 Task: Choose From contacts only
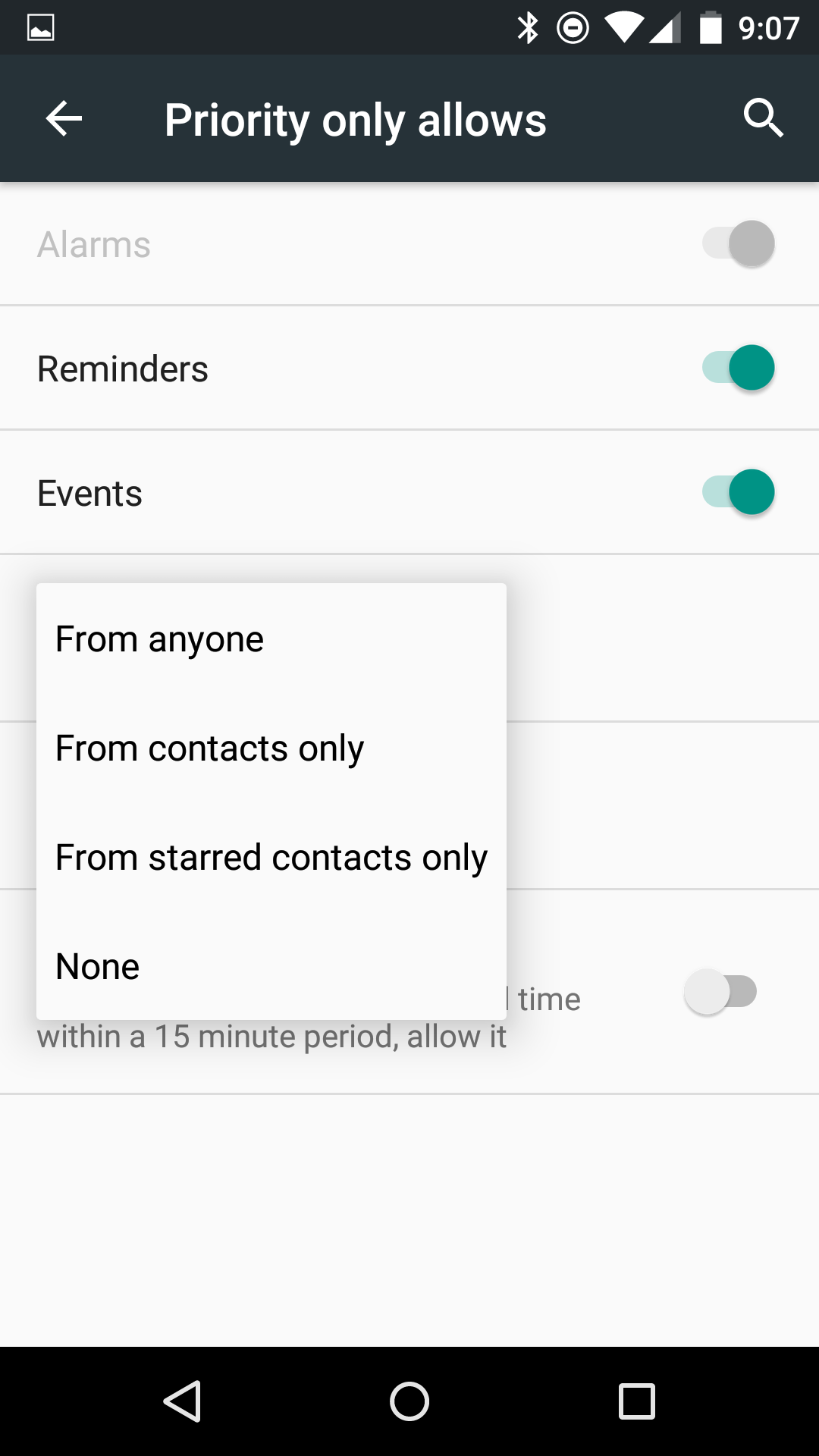(x=271, y=748)
